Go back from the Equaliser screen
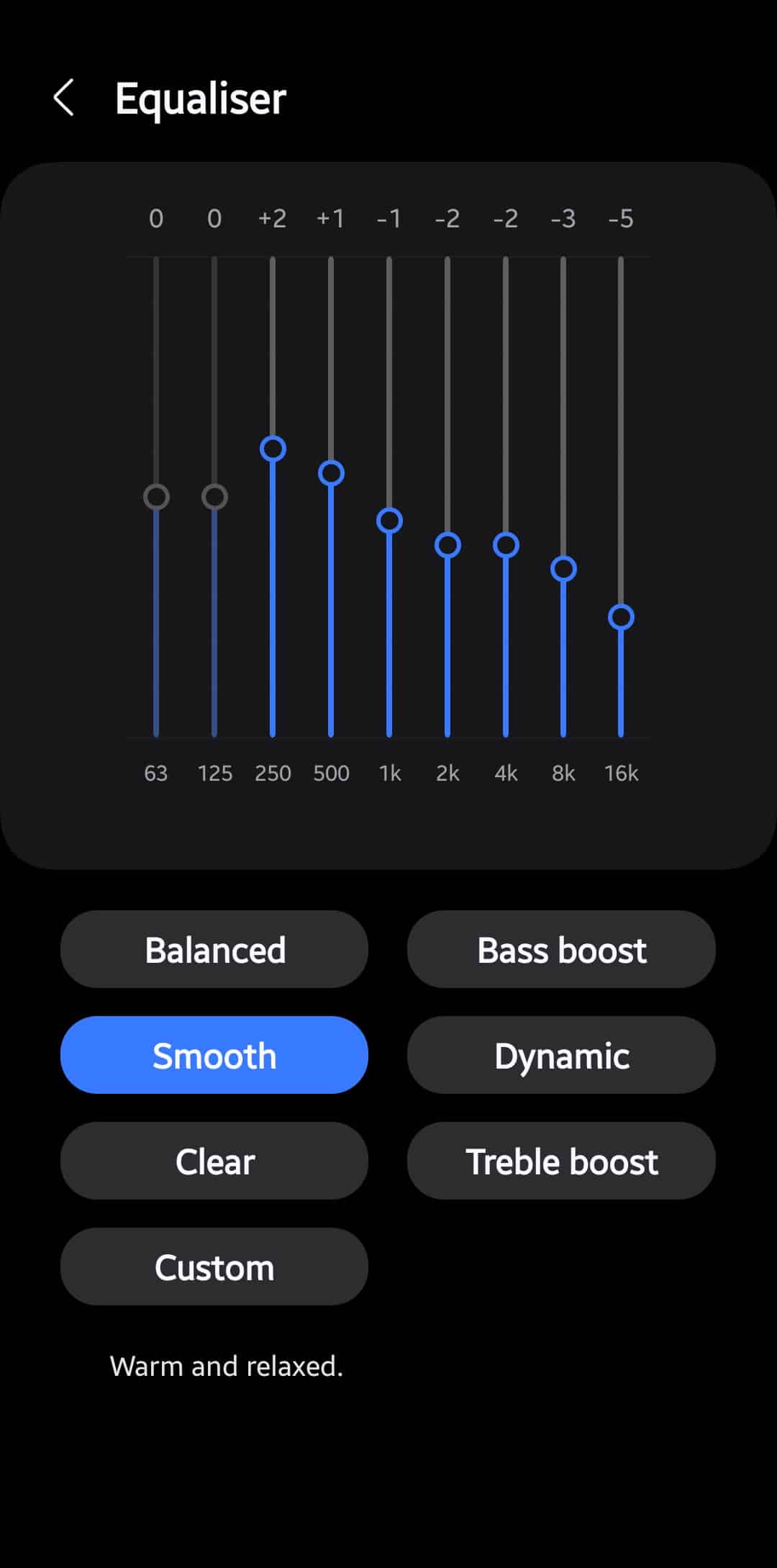Viewport: 777px width, 1568px height. tap(64, 98)
